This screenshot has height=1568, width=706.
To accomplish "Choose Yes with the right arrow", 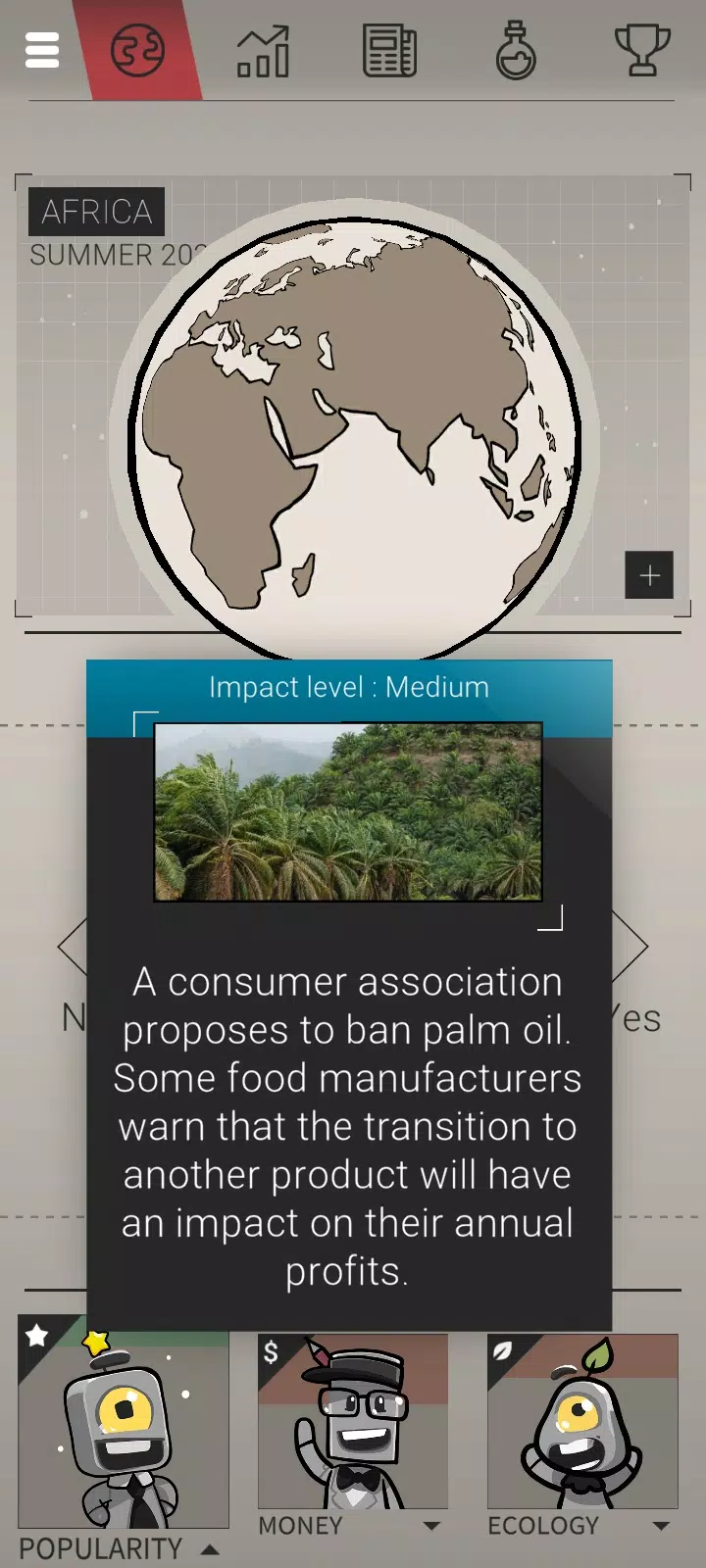I will point(630,947).
